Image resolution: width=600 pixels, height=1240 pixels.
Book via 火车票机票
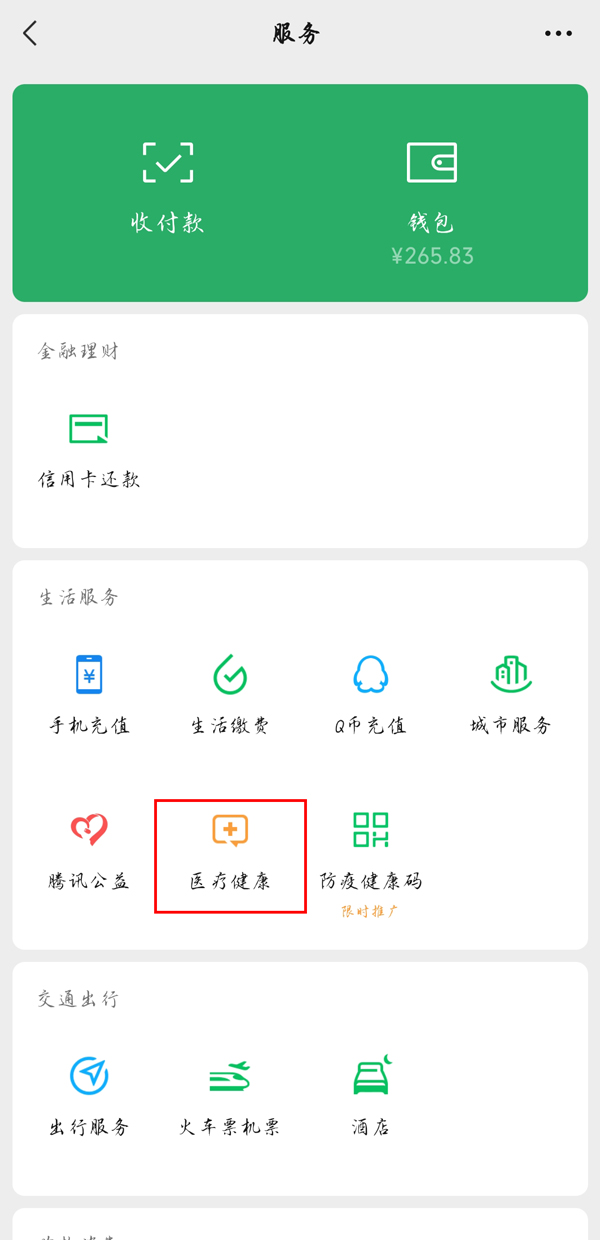pos(230,1097)
